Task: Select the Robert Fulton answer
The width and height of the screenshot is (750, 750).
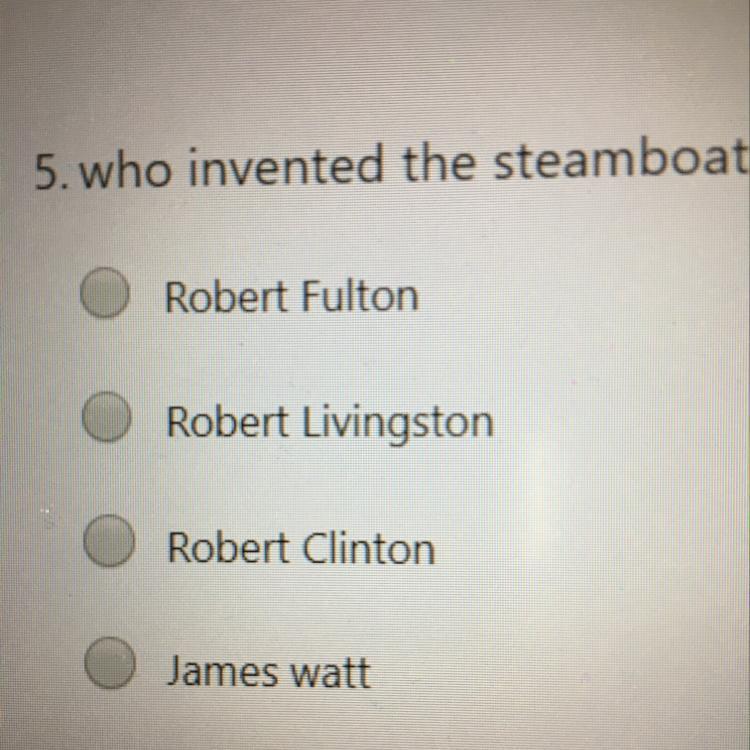Action: (105, 296)
